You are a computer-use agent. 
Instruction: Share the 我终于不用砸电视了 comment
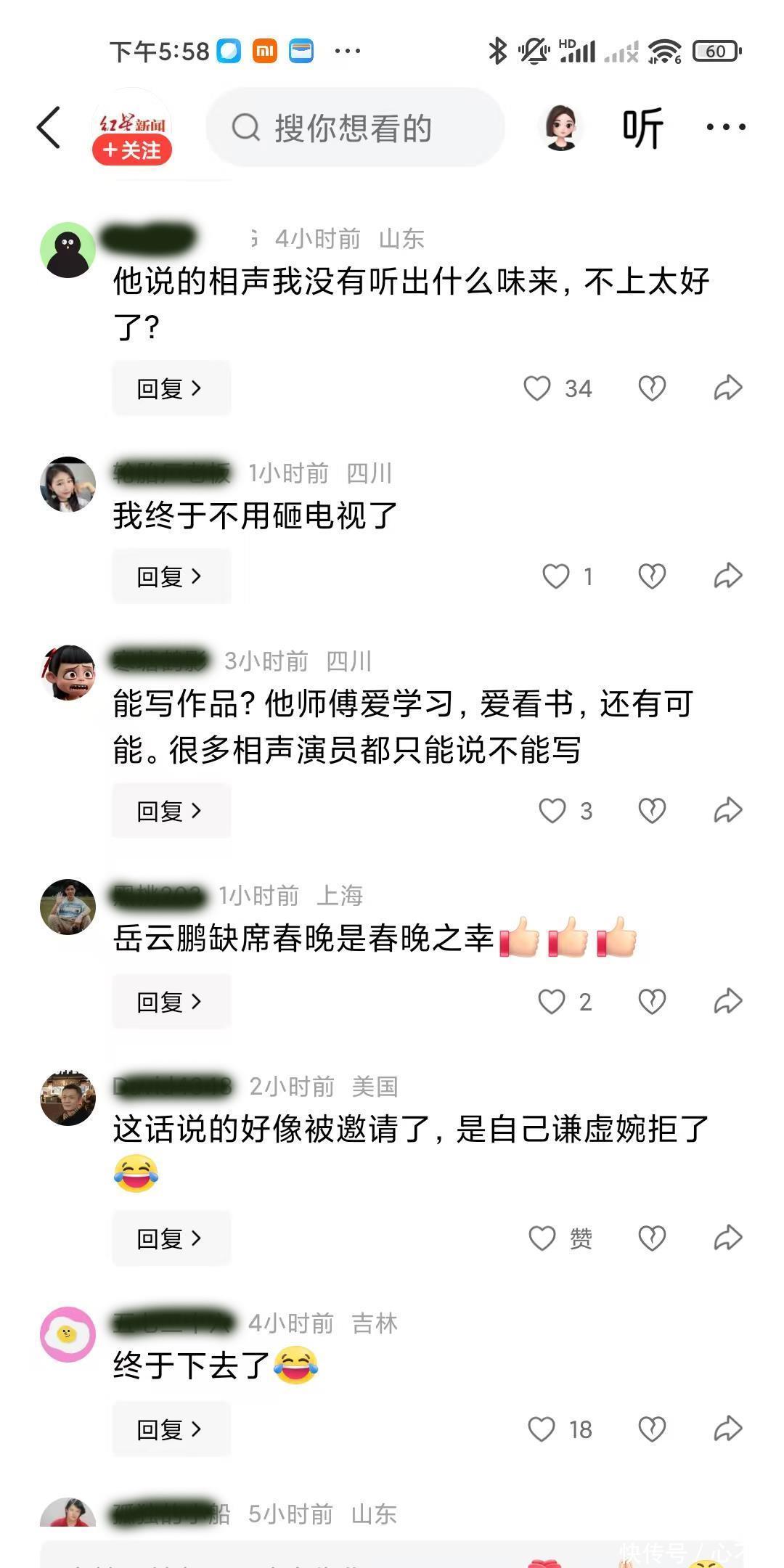(x=727, y=576)
